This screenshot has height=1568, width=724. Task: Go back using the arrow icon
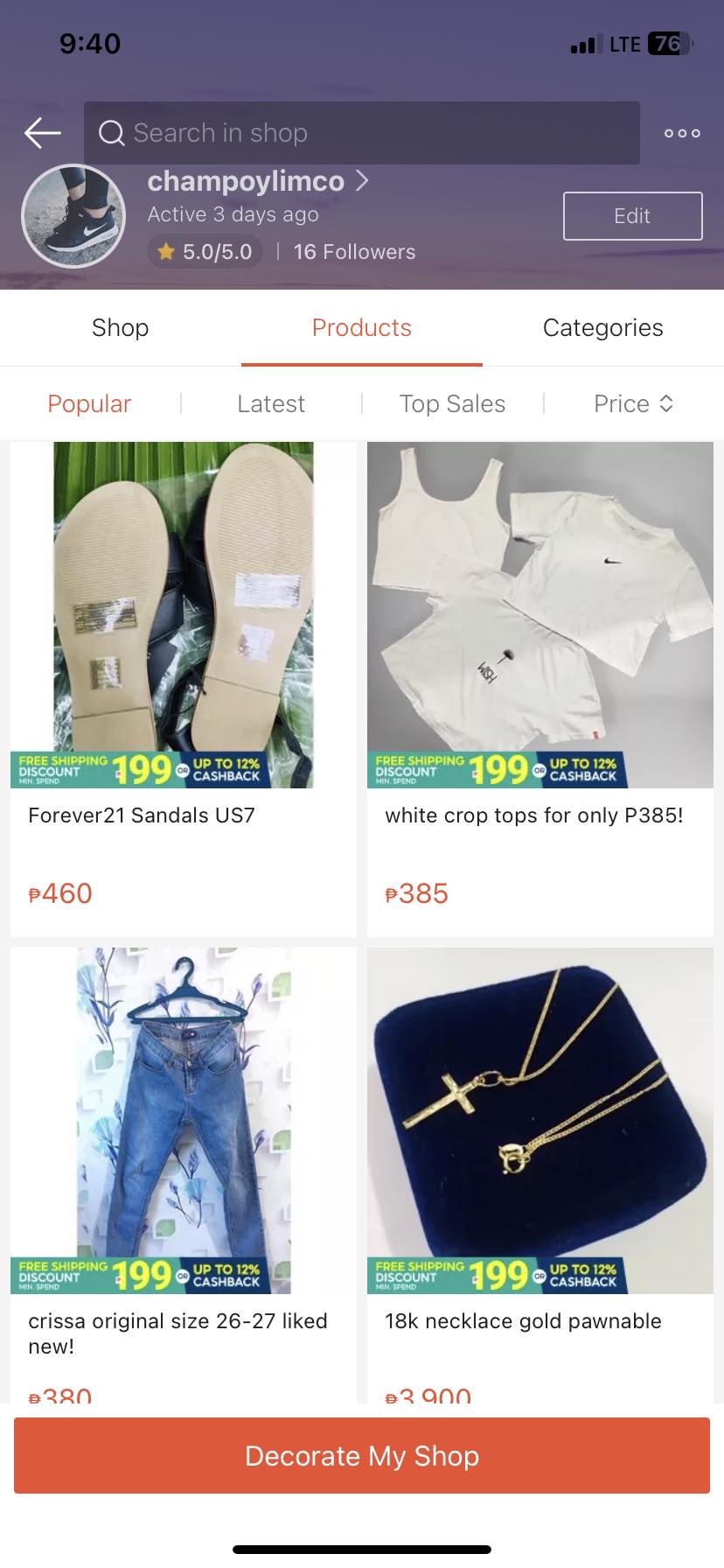[43, 133]
